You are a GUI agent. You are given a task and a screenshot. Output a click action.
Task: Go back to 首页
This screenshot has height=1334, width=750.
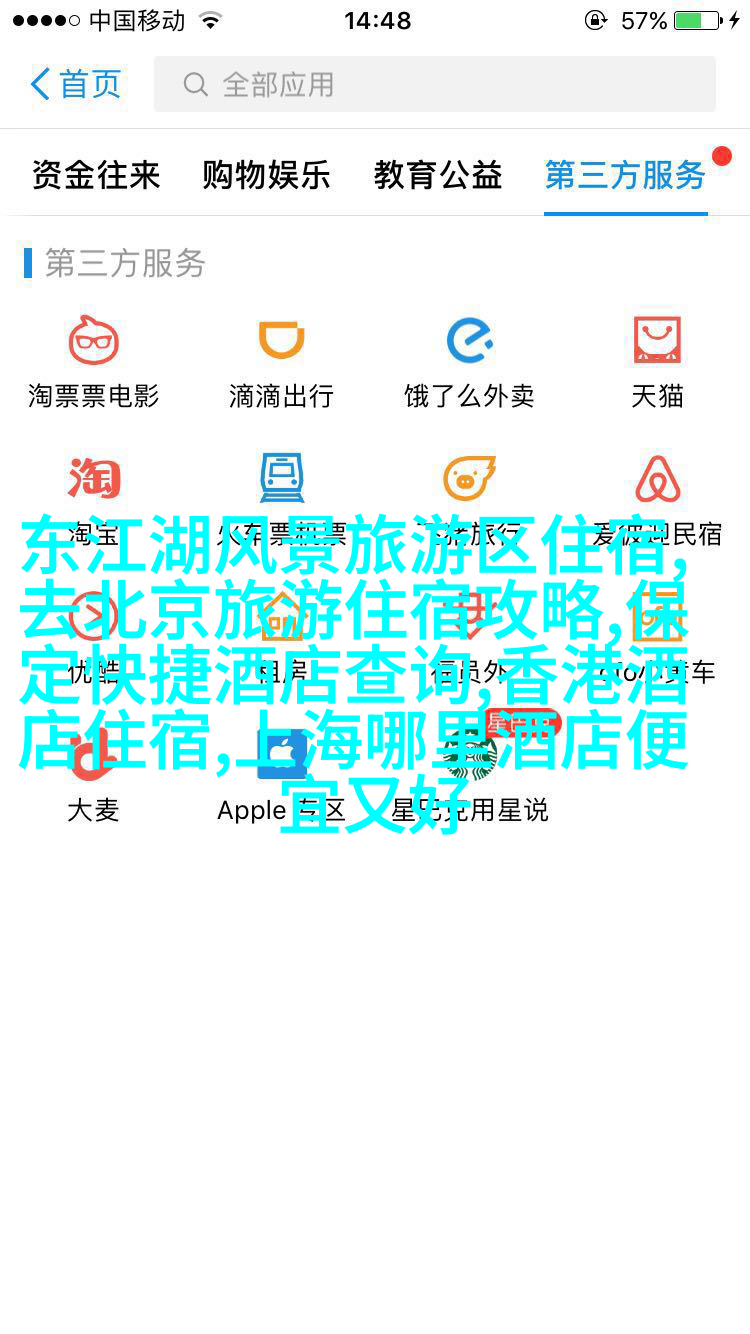pyautogui.click(x=76, y=84)
